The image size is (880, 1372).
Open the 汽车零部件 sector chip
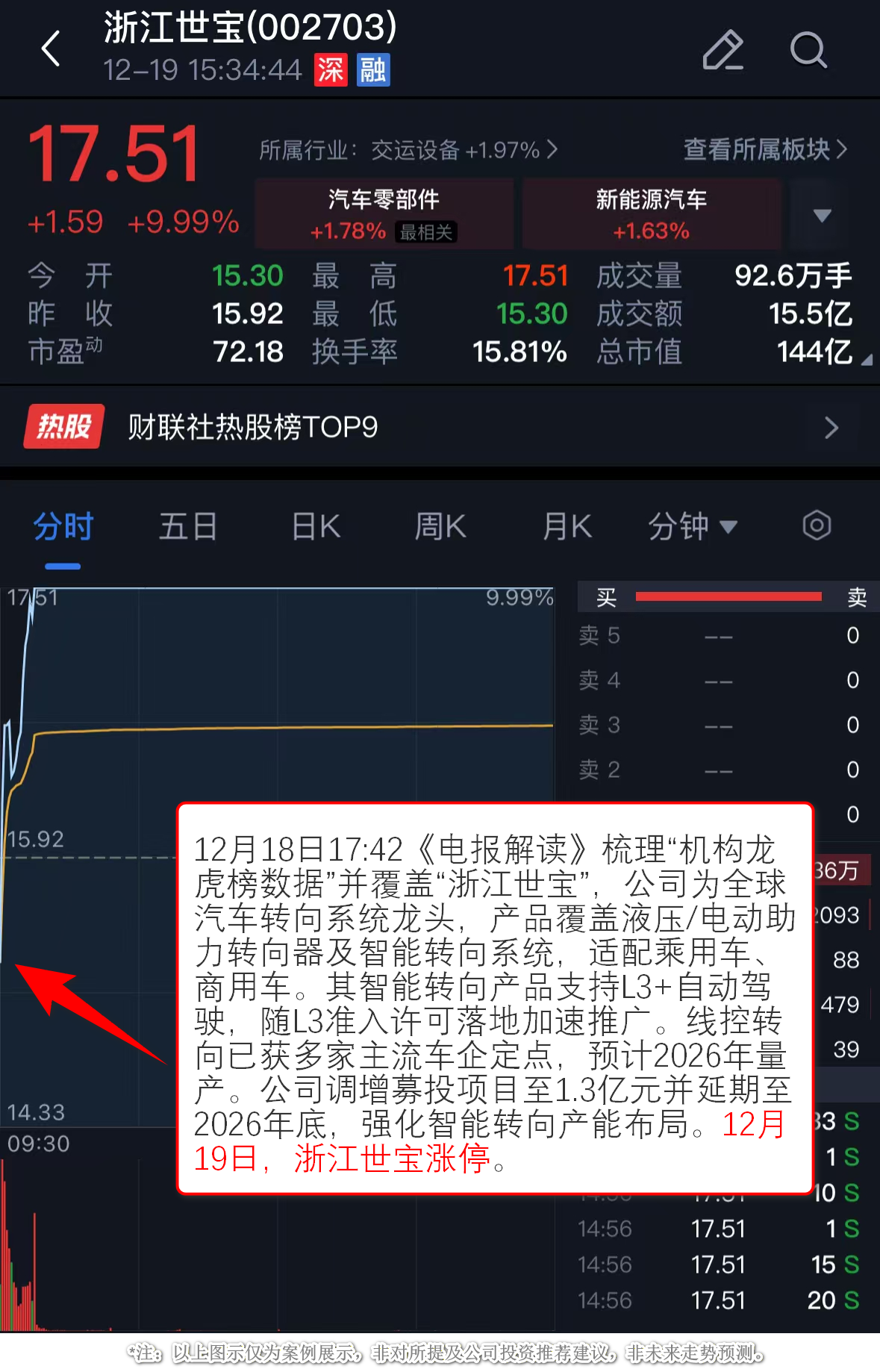pos(384,214)
